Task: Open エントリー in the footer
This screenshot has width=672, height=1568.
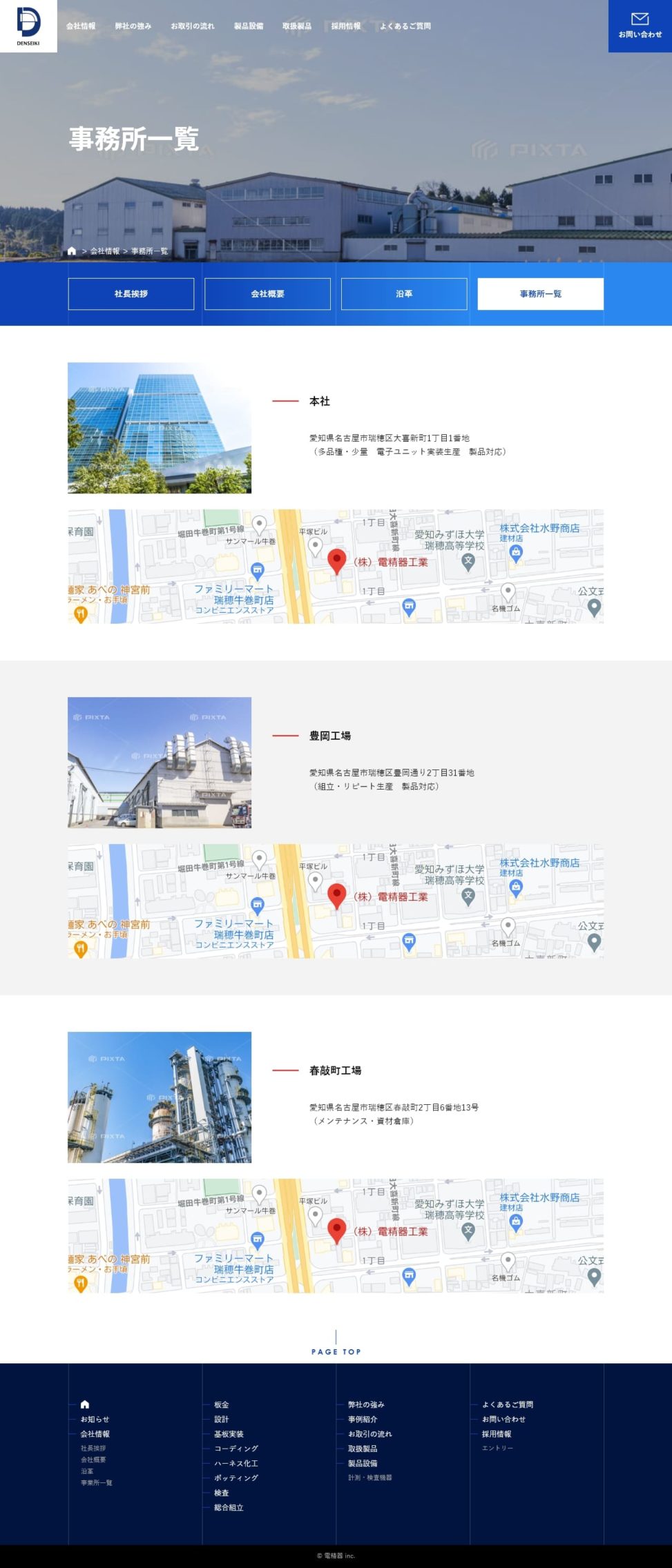Action: pyautogui.click(x=497, y=1448)
